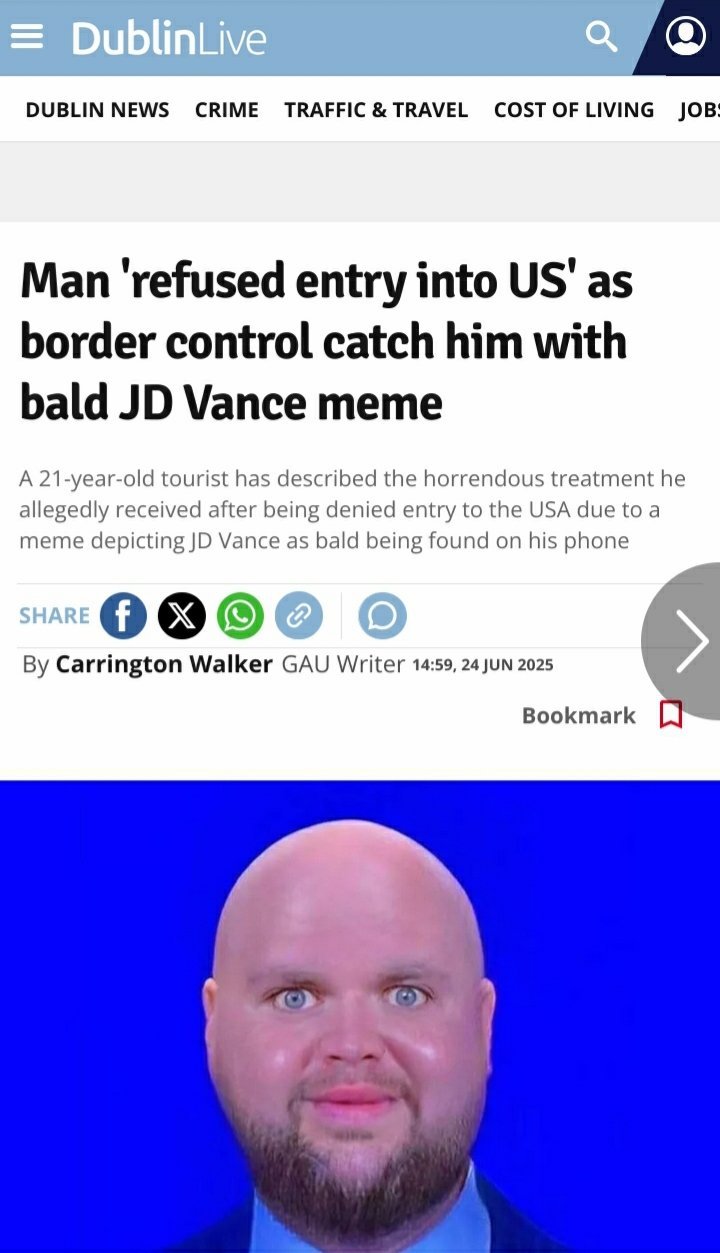Share the article via WhatsApp
The image size is (720, 1253).
coord(240,615)
